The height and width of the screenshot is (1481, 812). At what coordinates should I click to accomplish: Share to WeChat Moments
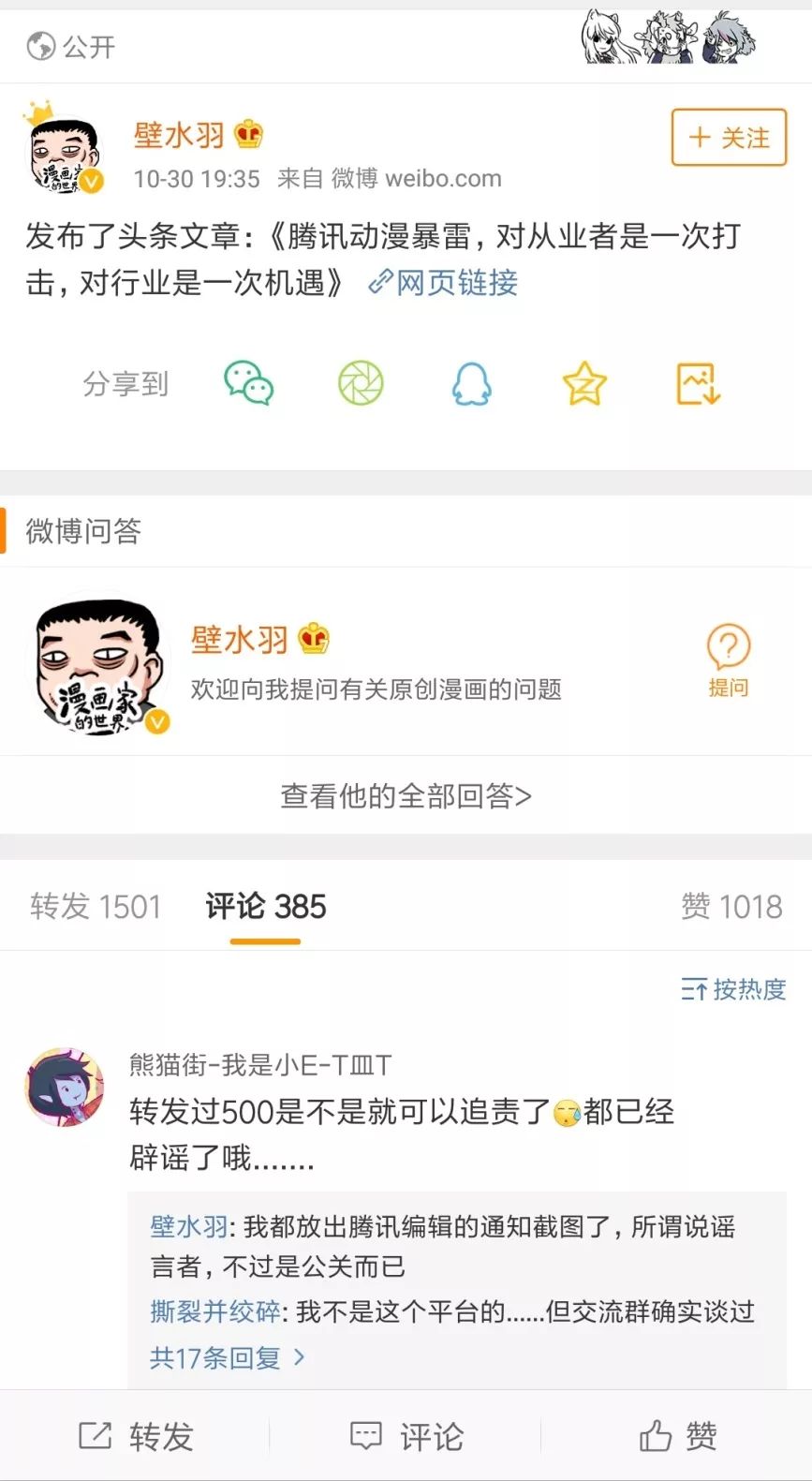pos(361,384)
